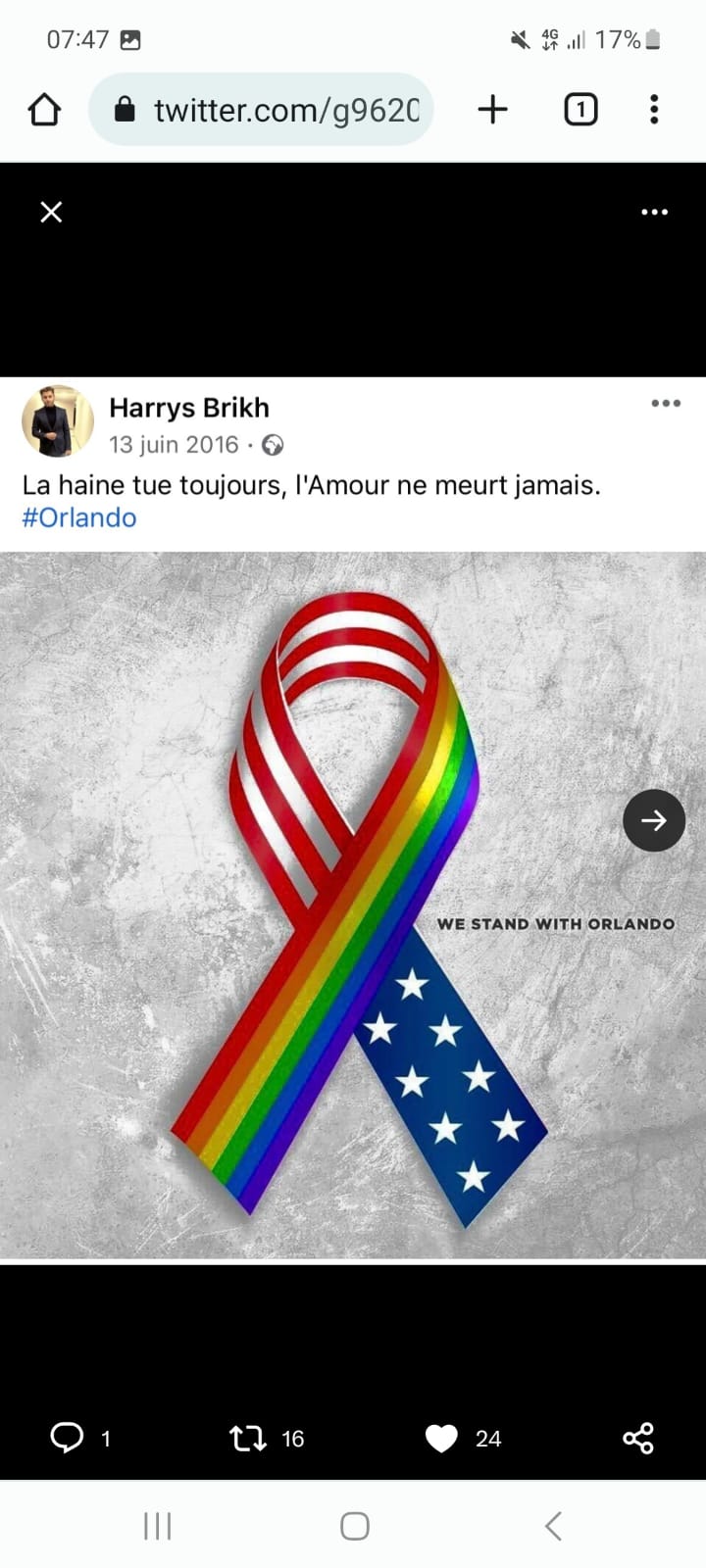Viewport: 706px width, 1568px height.
Task: Go back using system navigation
Action: click(x=553, y=1526)
